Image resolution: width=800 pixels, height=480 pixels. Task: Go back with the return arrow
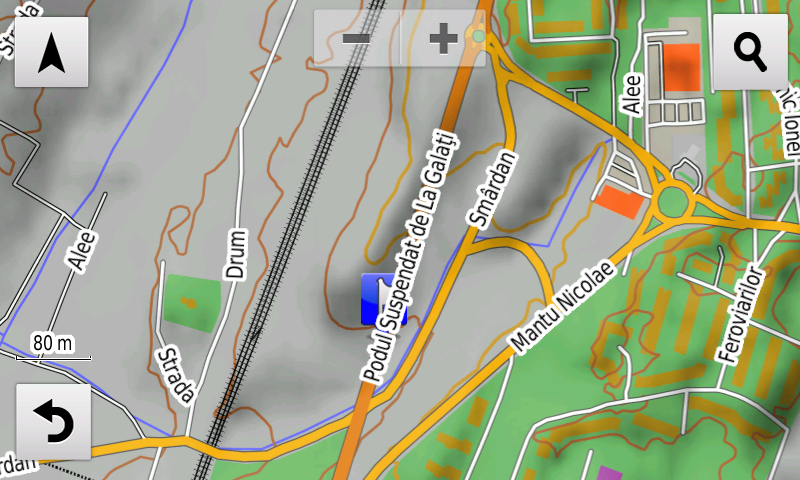coord(53,422)
